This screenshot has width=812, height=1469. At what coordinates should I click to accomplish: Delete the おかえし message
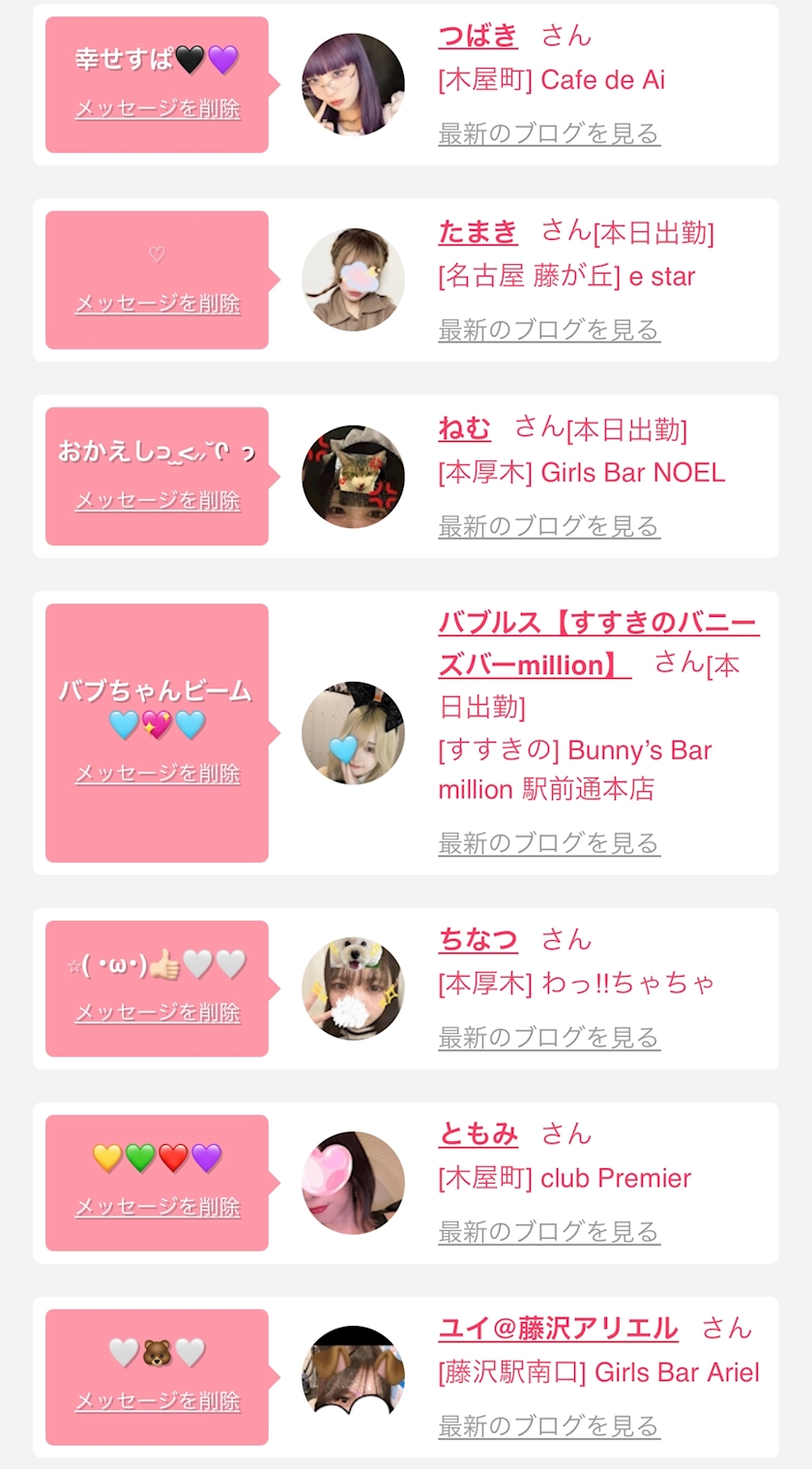tap(158, 501)
